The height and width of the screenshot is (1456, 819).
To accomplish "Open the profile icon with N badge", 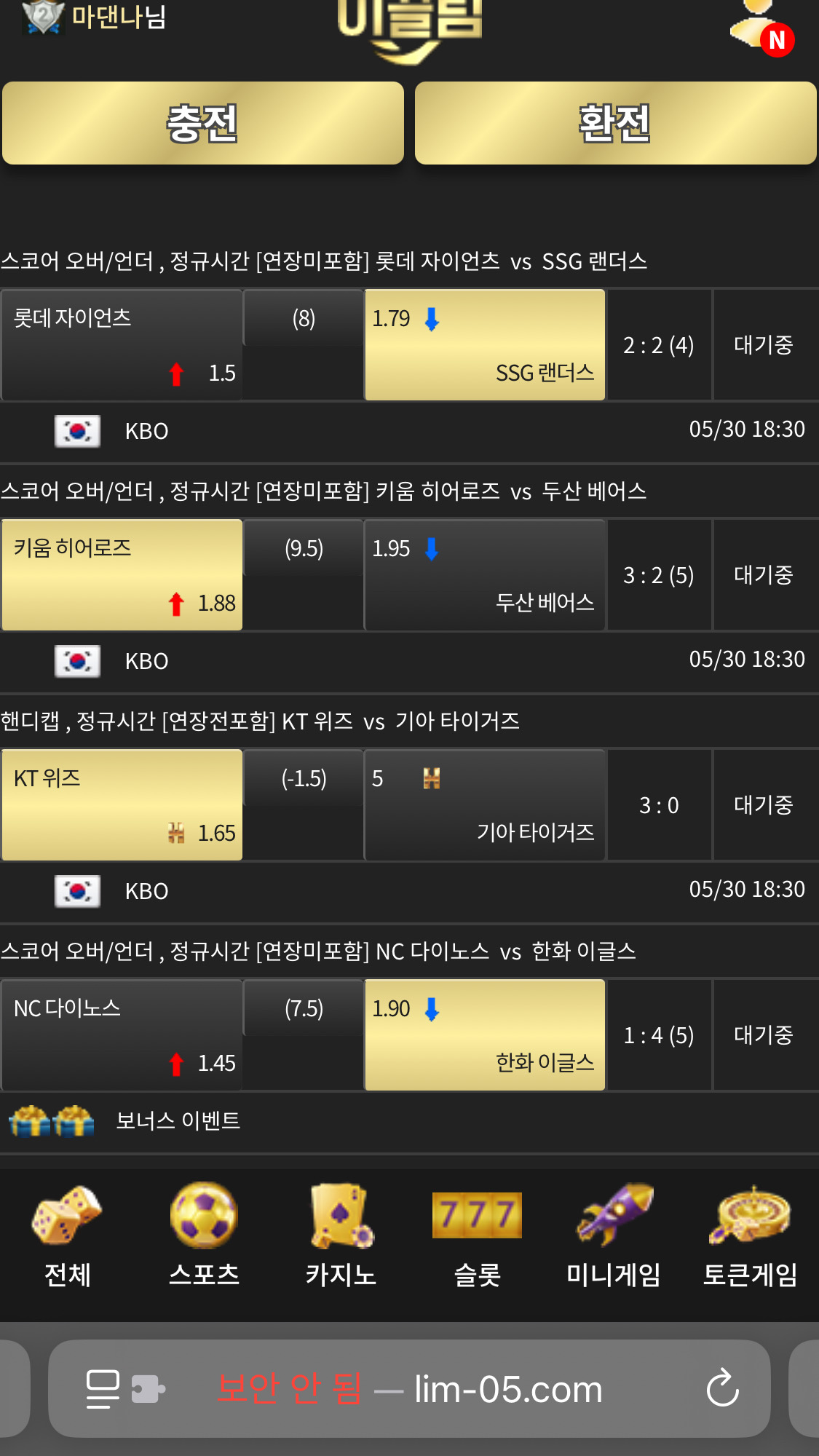I will click(761, 29).
